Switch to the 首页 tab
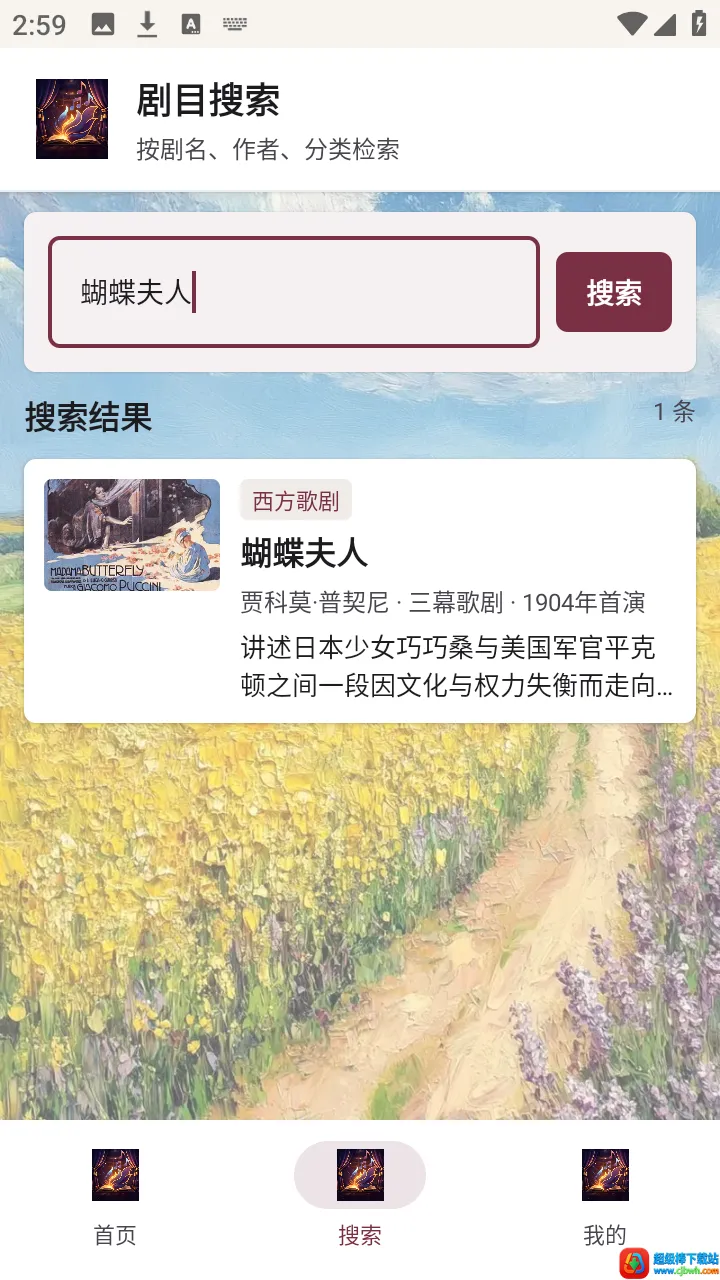720x1280 pixels. [115, 1197]
